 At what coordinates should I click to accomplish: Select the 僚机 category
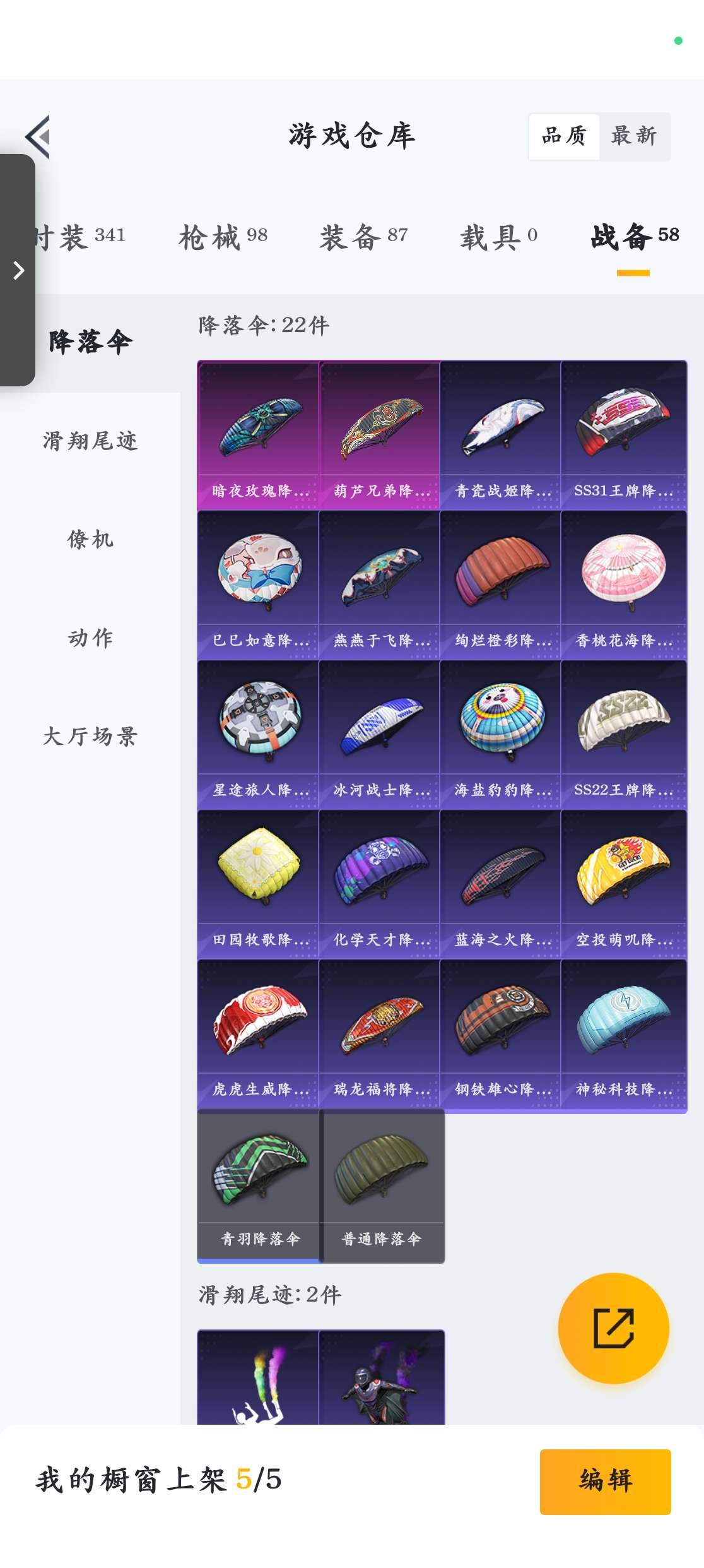pos(90,540)
